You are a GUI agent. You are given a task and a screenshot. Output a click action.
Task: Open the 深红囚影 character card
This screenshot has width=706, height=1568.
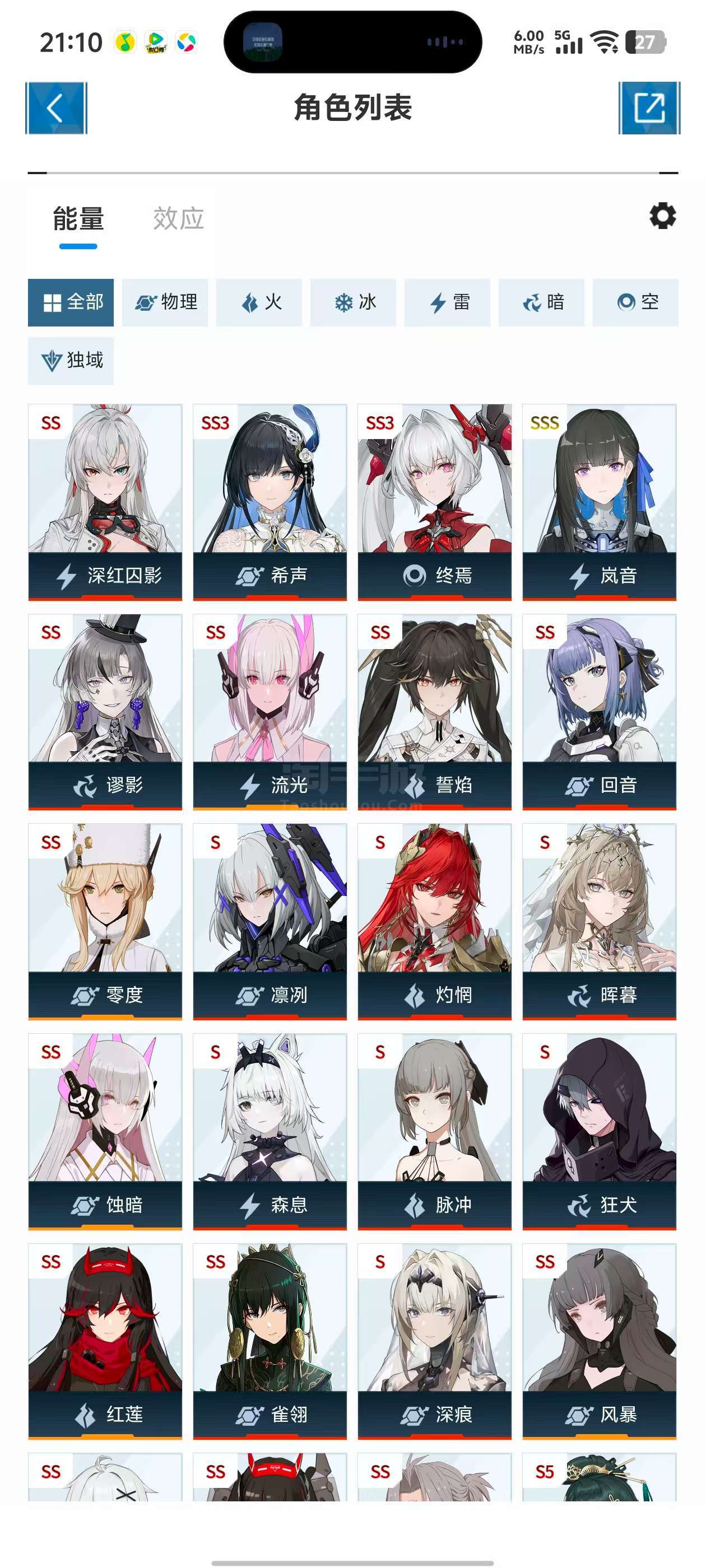click(105, 502)
